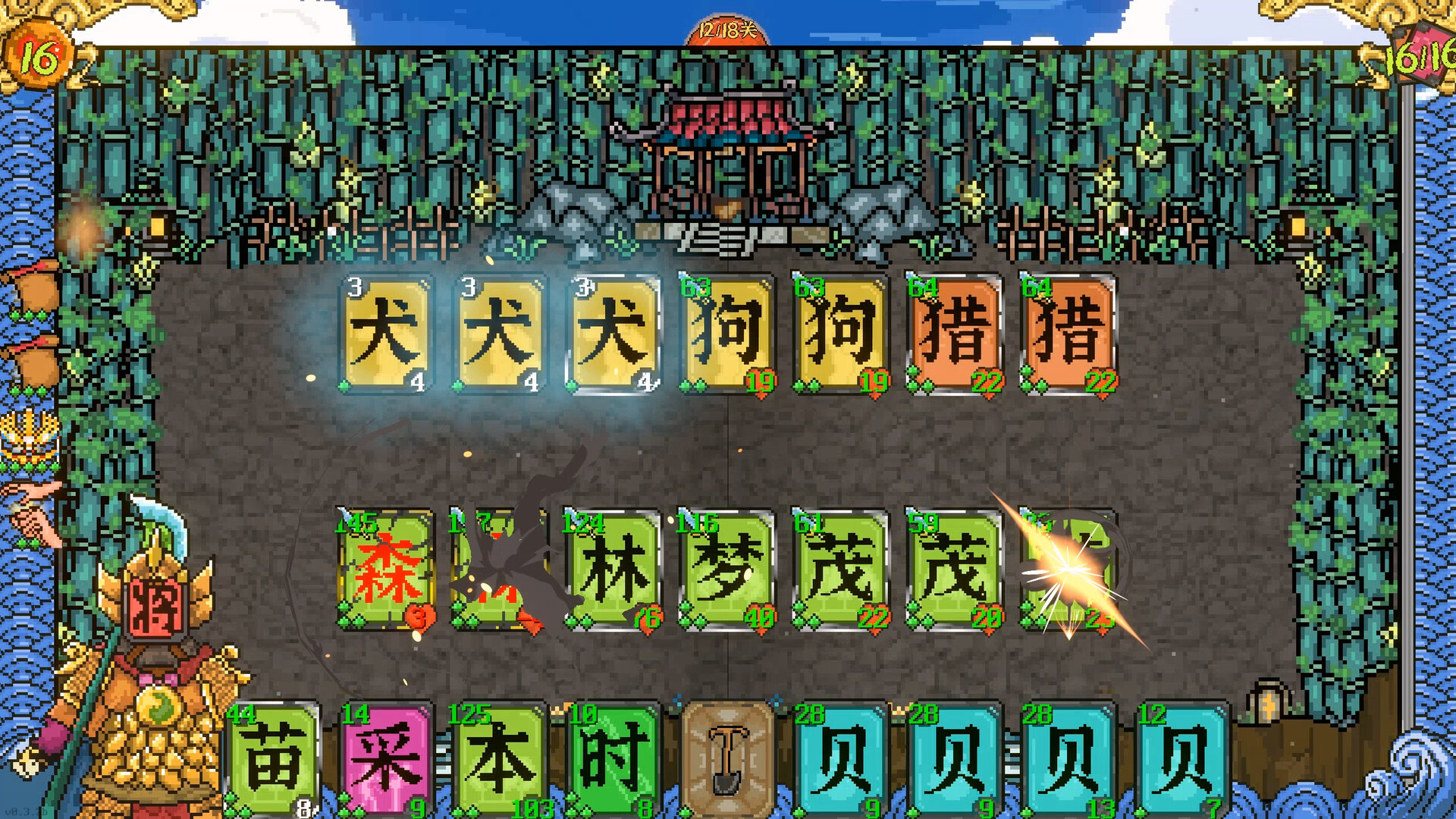Tap the 梦 card with 116

click(726, 570)
